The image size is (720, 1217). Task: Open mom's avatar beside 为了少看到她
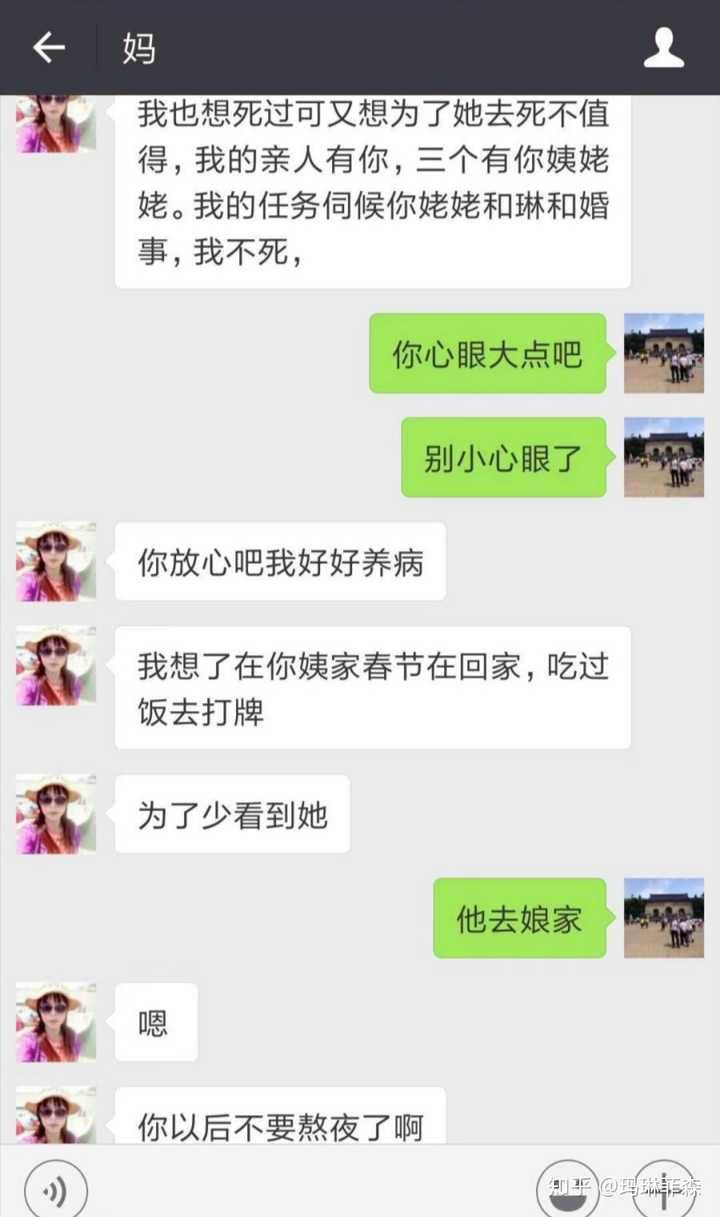(x=55, y=814)
